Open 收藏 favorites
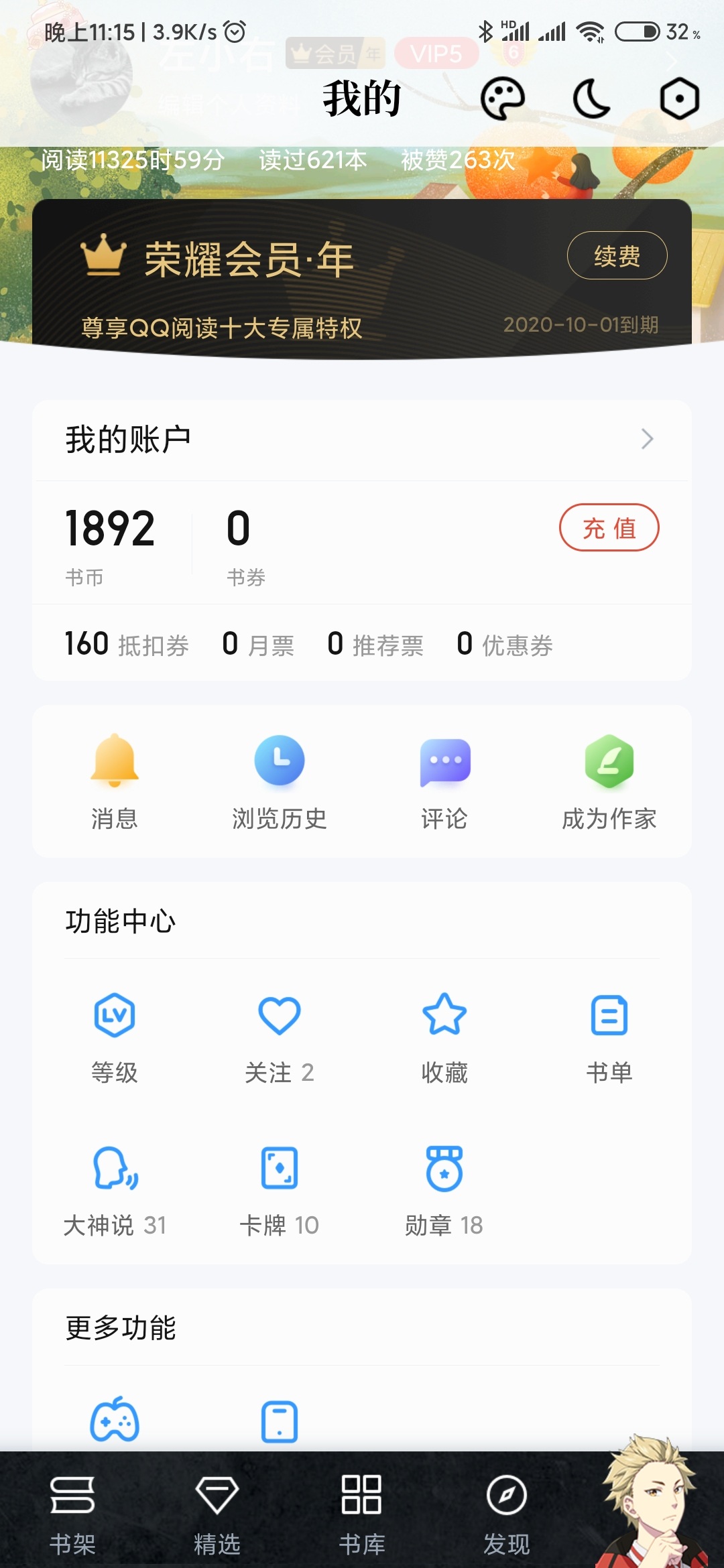The image size is (724, 1568). pyautogui.click(x=444, y=1037)
